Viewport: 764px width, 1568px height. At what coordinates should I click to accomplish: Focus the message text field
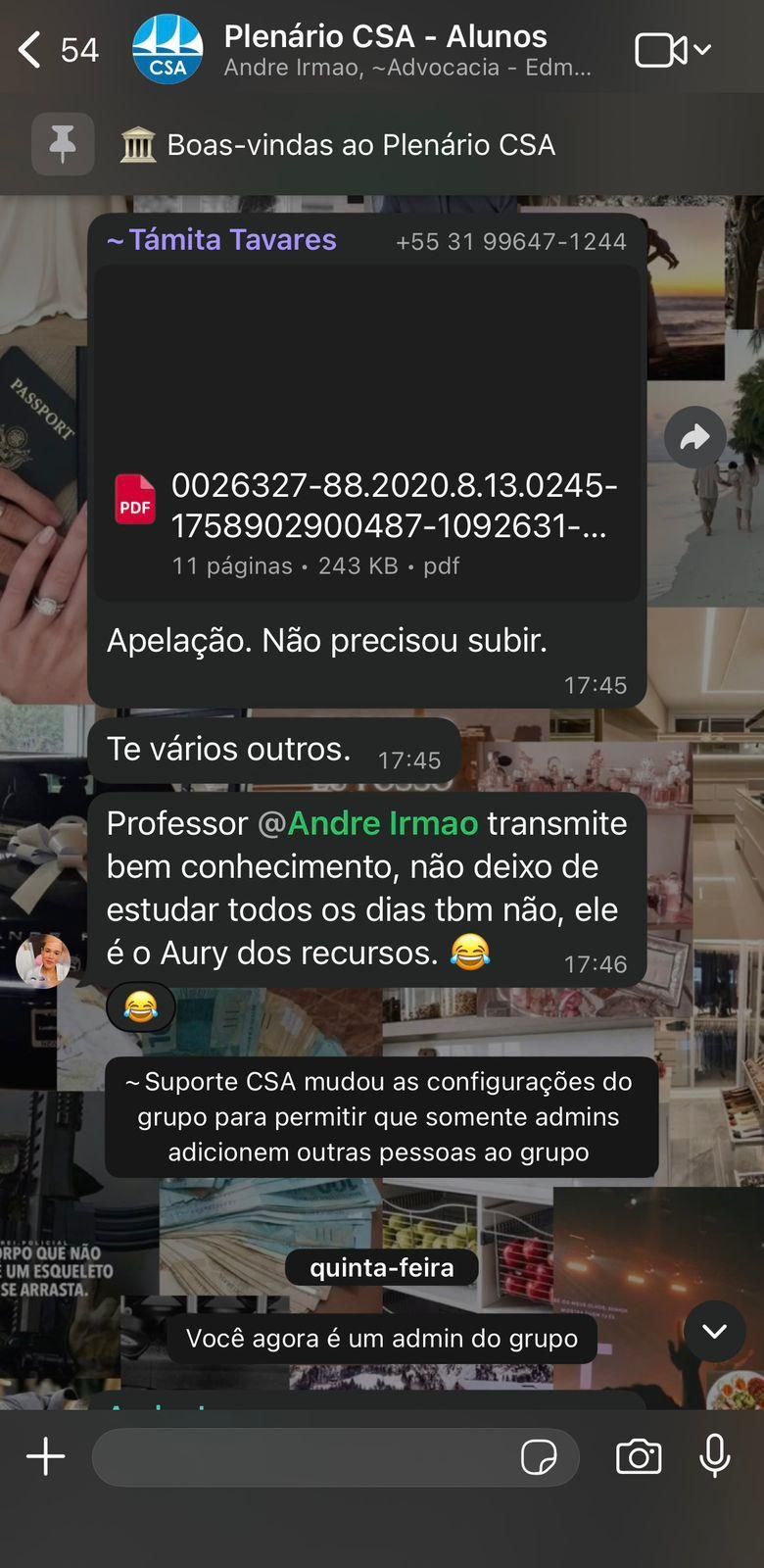(x=304, y=1457)
